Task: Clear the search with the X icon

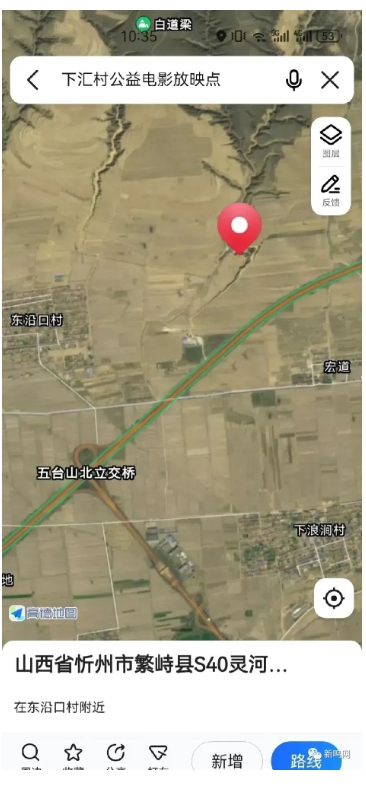Action: click(x=330, y=80)
